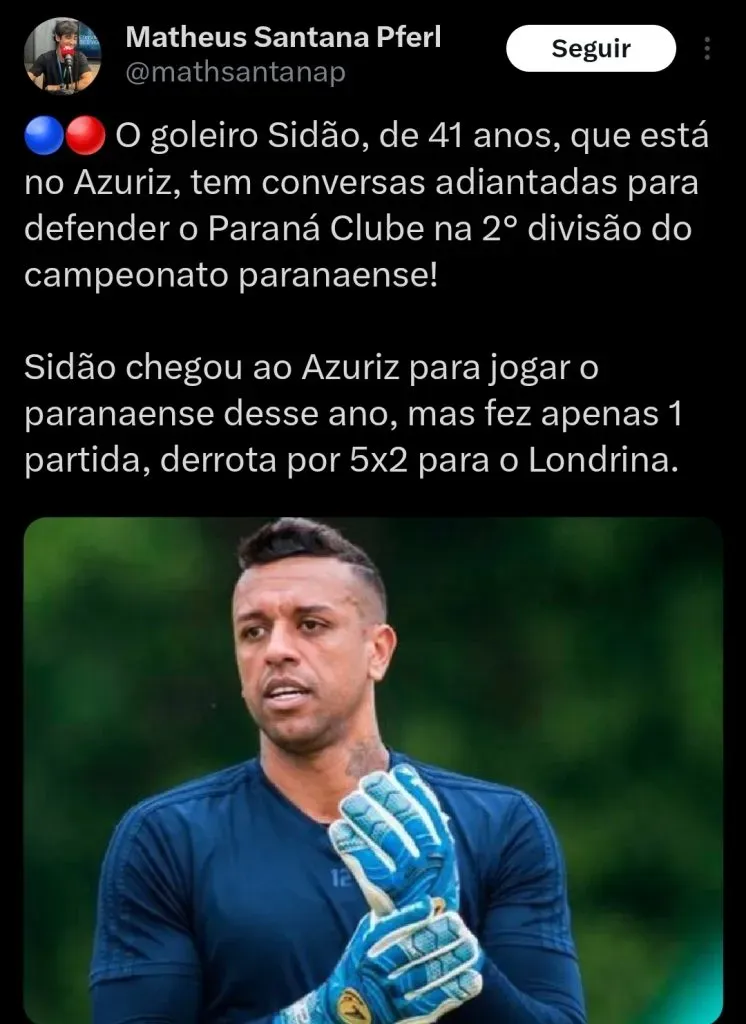Image resolution: width=746 pixels, height=1024 pixels.
Task: Open the attached photo of goalkeeper Sidão
Action: tap(373, 770)
